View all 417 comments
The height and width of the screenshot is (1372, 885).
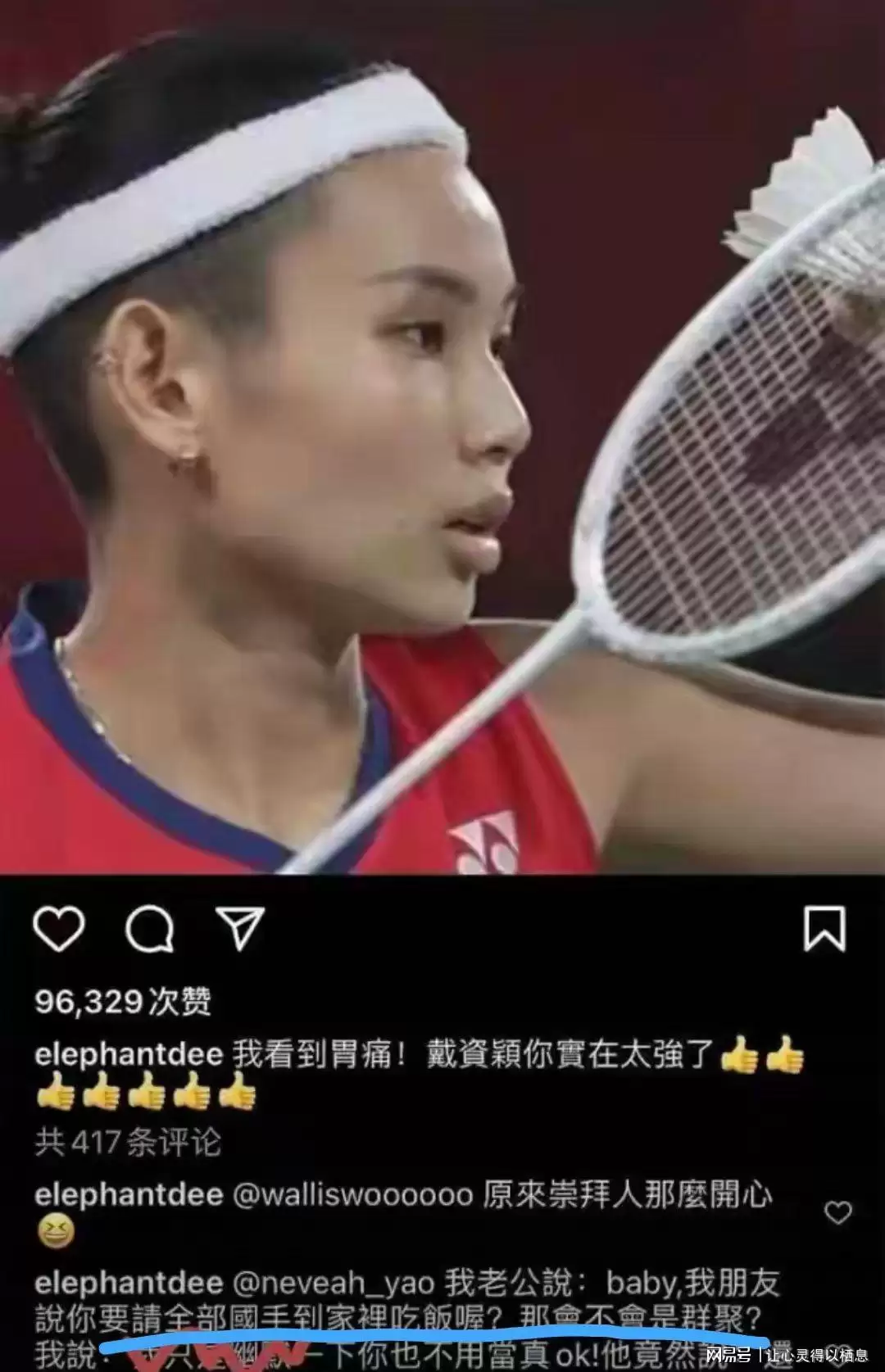(128, 1142)
